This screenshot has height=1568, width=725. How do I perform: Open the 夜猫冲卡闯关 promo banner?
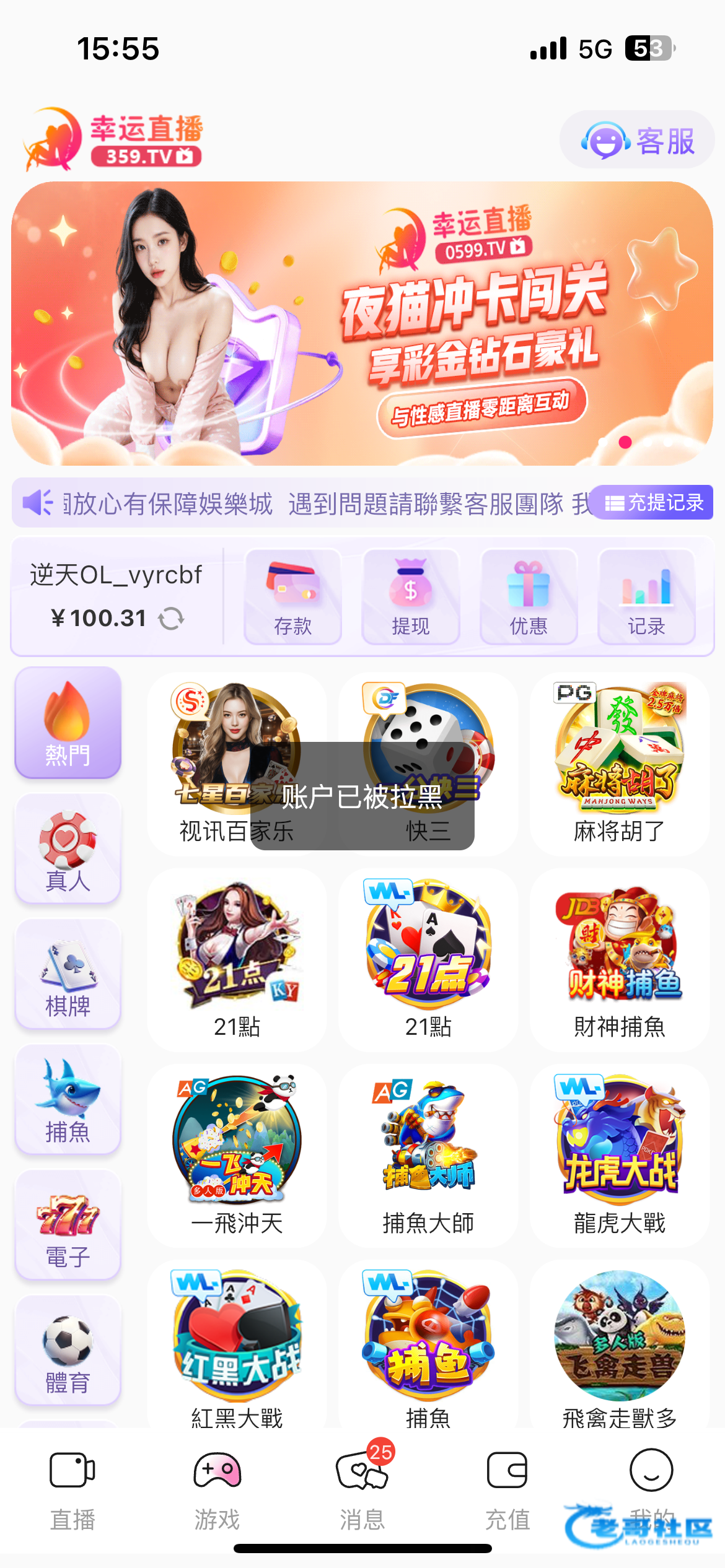click(362, 323)
